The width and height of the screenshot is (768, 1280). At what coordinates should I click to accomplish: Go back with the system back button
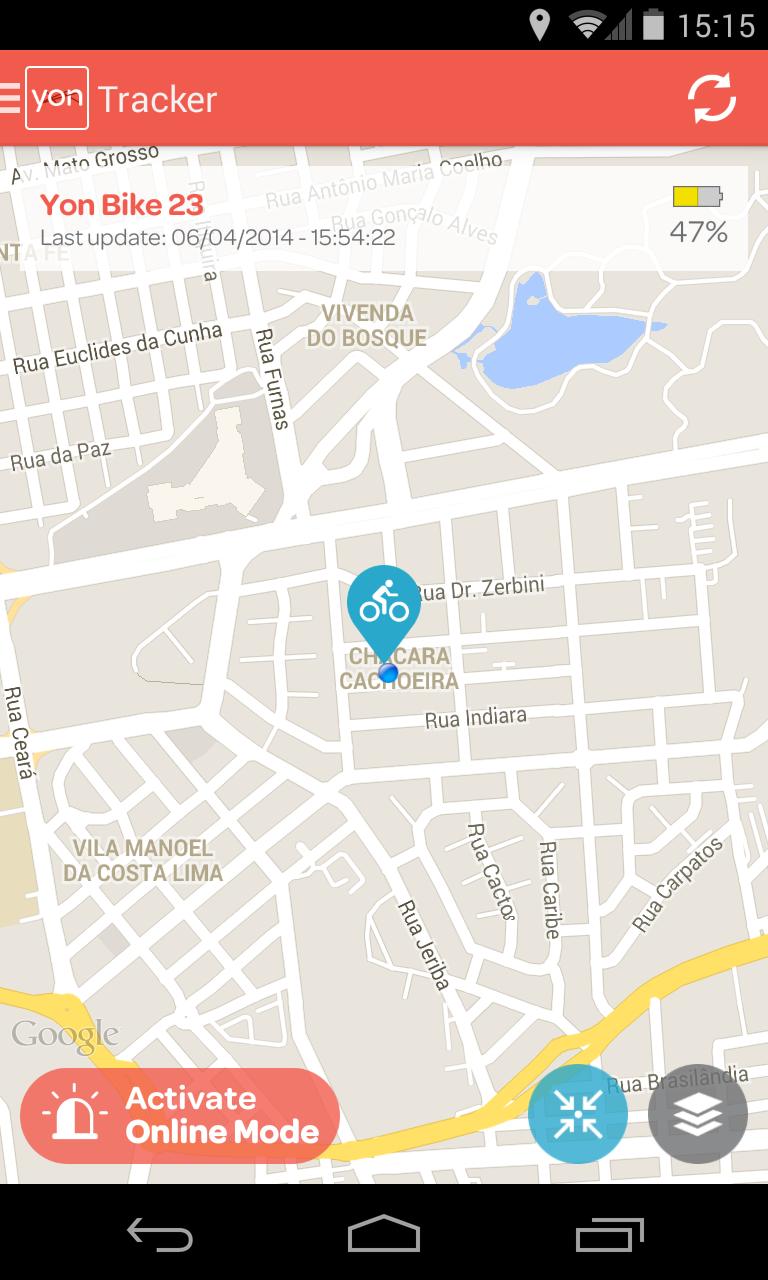click(x=160, y=1234)
